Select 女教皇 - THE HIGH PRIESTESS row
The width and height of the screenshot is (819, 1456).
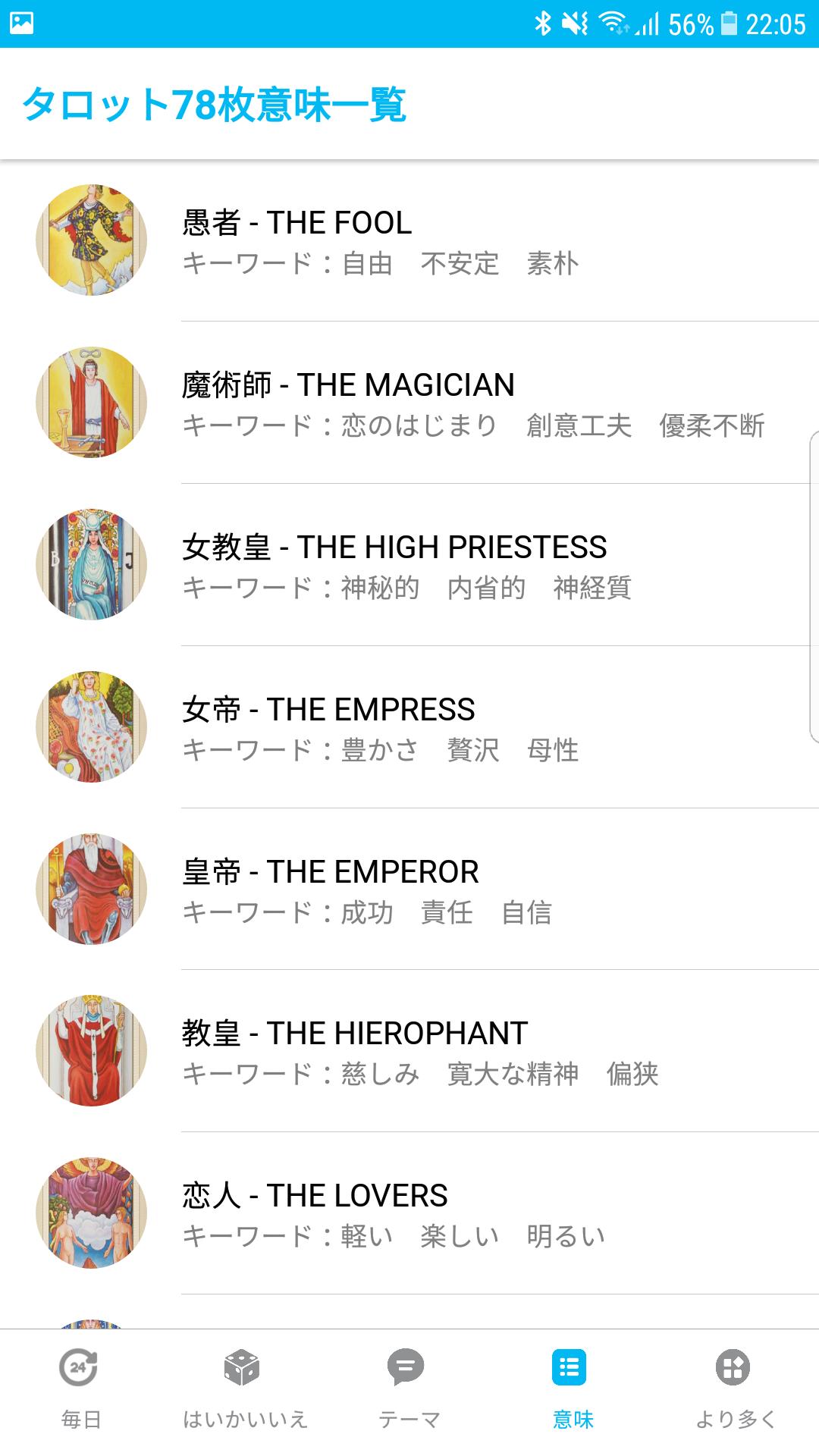[x=409, y=565]
